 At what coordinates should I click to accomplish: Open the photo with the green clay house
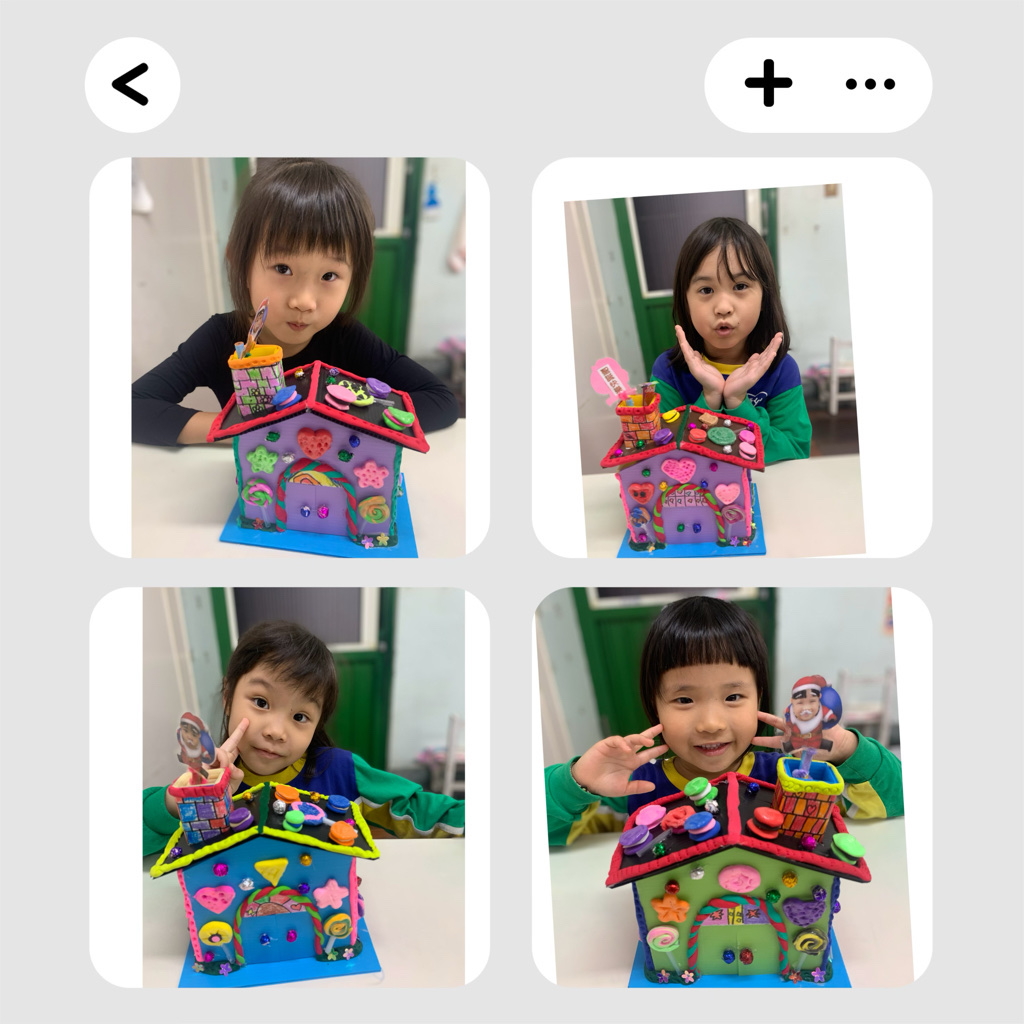[732, 787]
